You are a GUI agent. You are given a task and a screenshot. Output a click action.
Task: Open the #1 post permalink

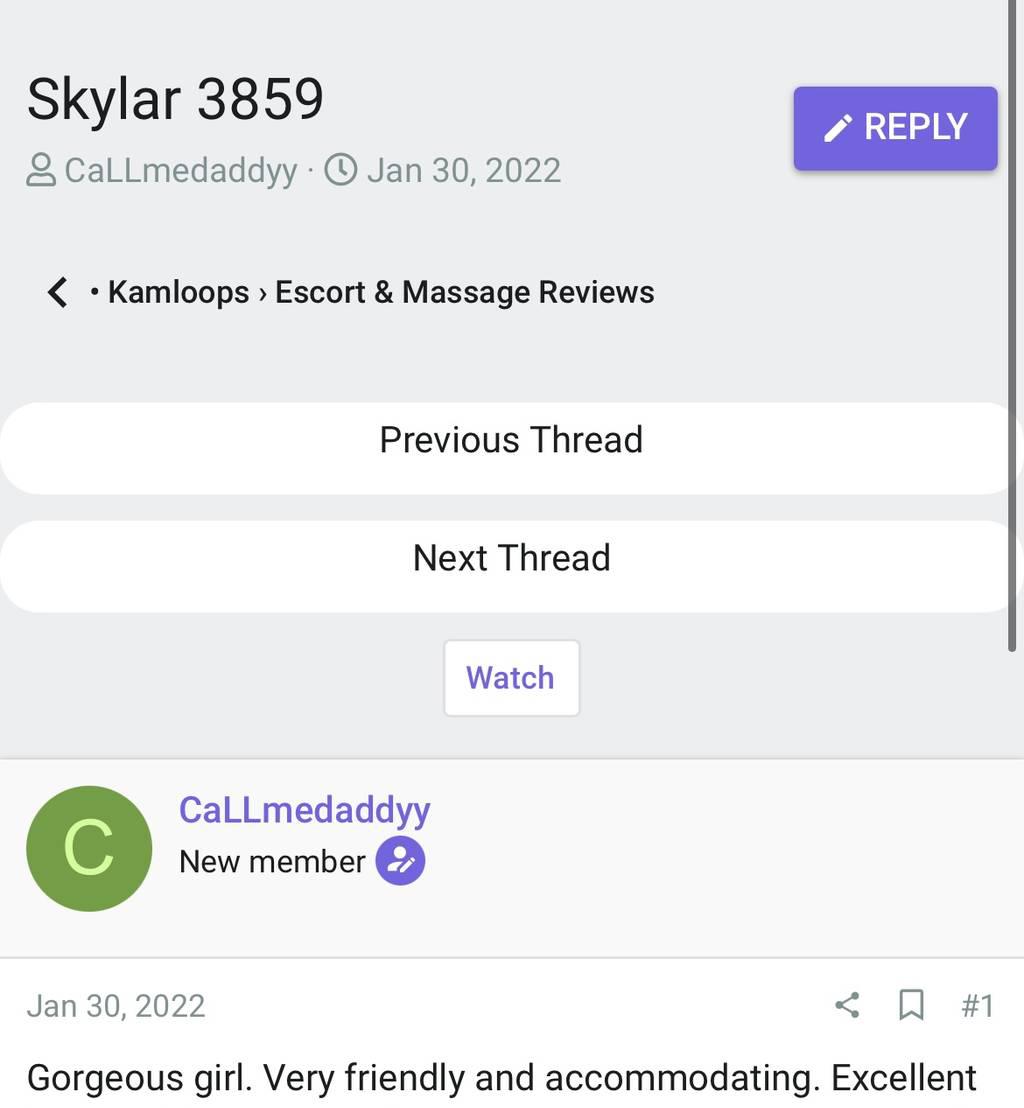(977, 1005)
